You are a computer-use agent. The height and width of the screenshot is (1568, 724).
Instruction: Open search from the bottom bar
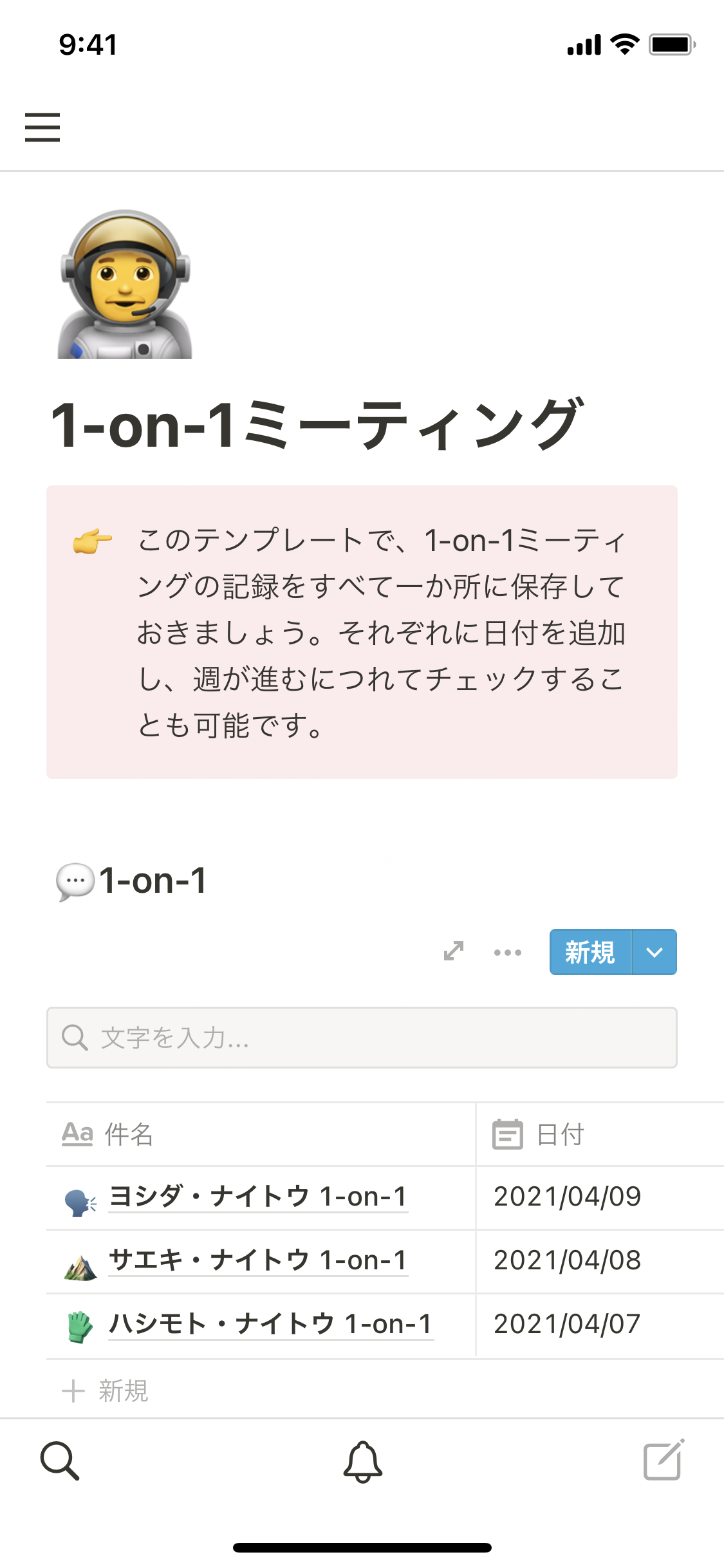pos(60,1461)
